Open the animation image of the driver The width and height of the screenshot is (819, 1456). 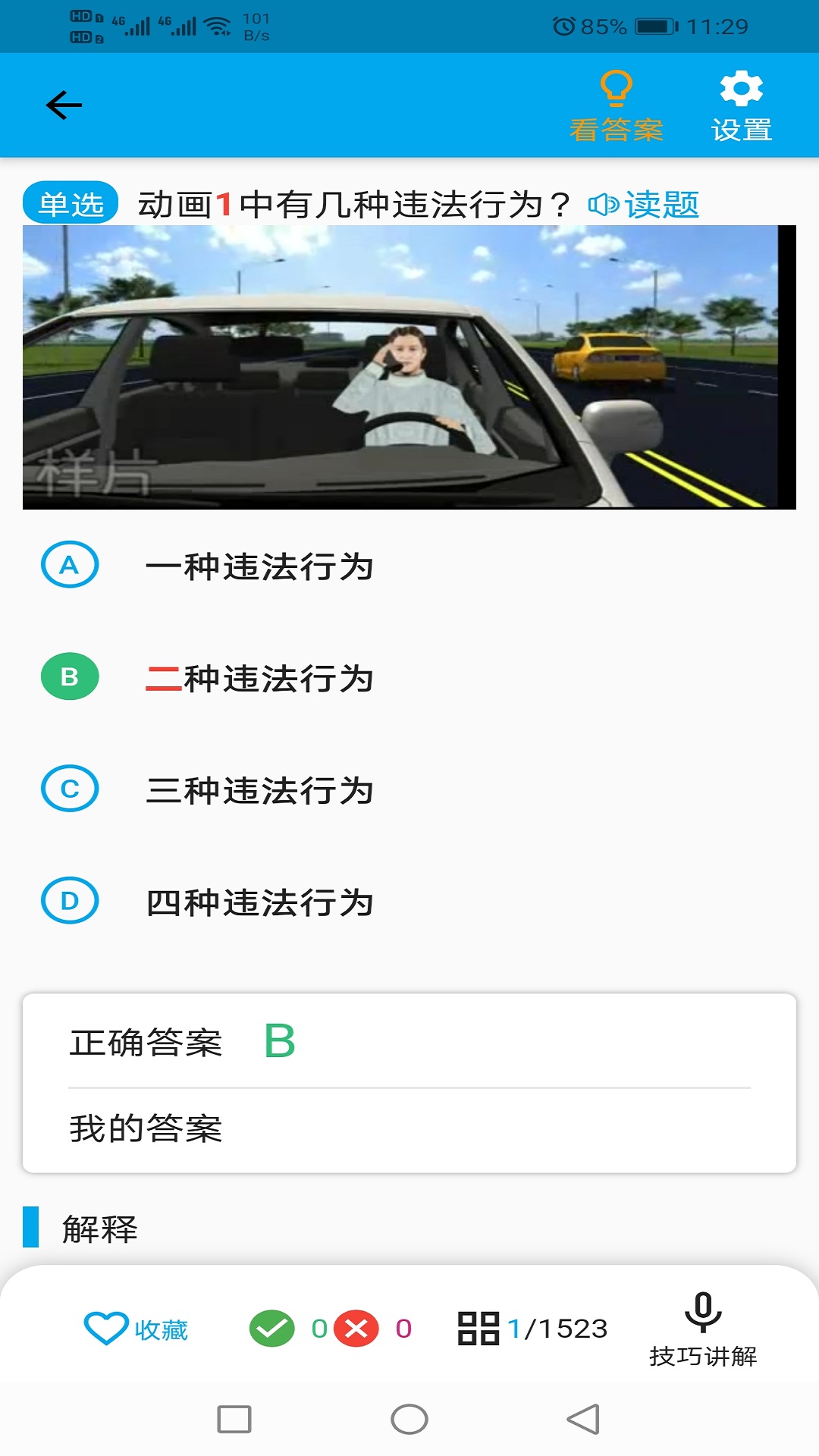(409, 367)
